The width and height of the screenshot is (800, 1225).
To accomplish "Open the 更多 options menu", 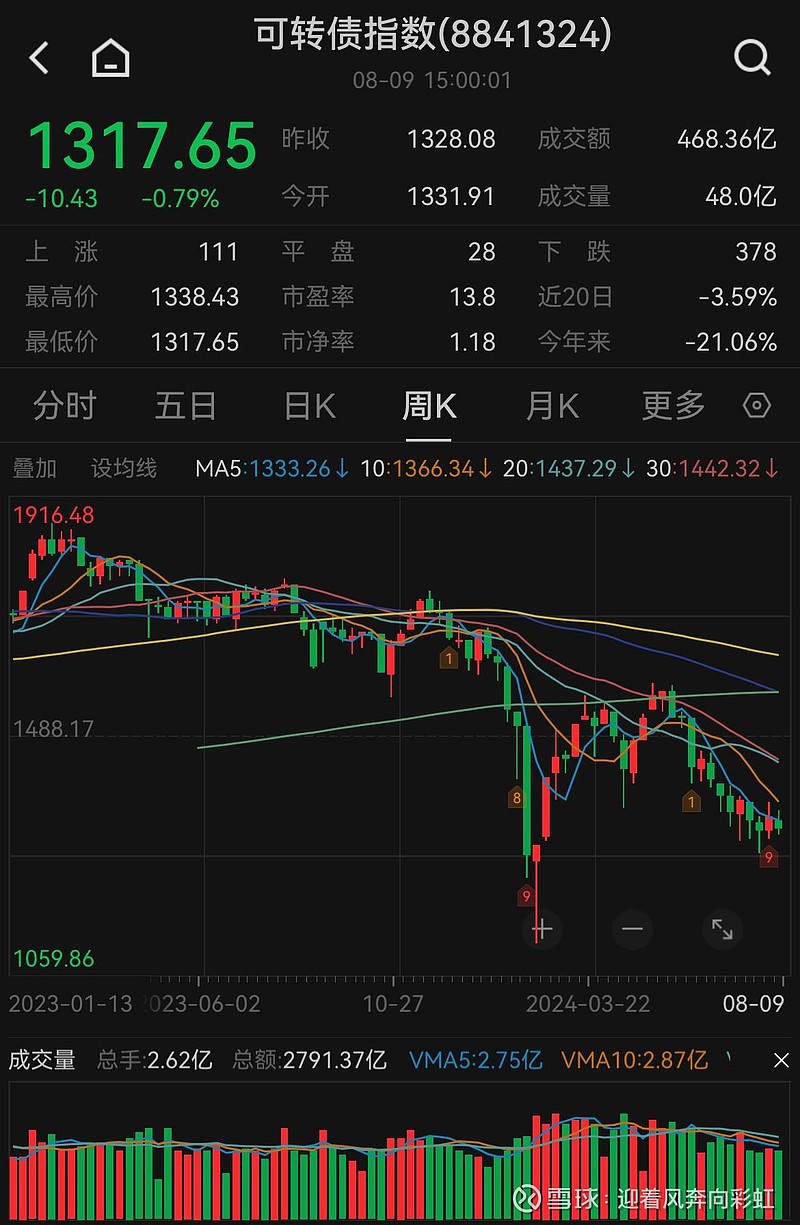I will click(x=672, y=405).
